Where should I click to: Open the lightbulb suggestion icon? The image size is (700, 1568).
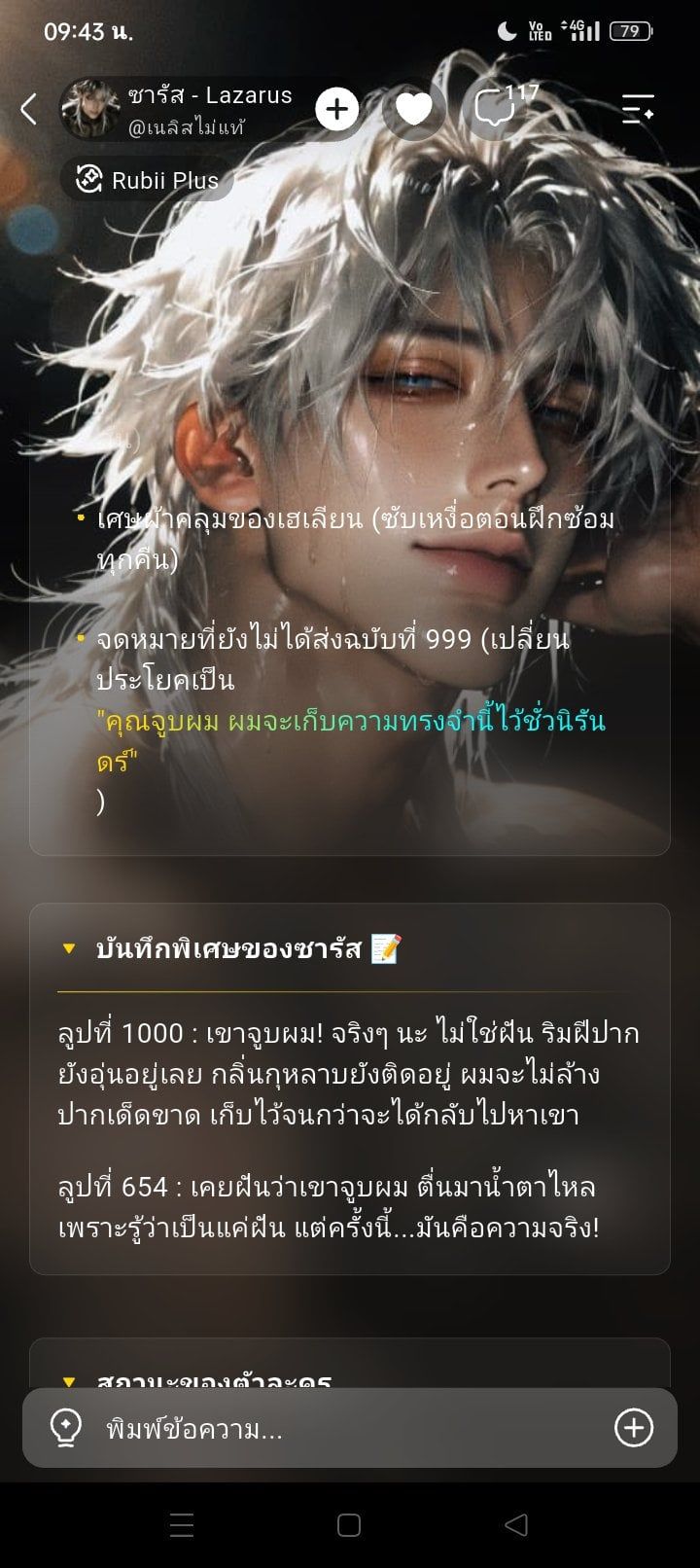[65, 1427]
